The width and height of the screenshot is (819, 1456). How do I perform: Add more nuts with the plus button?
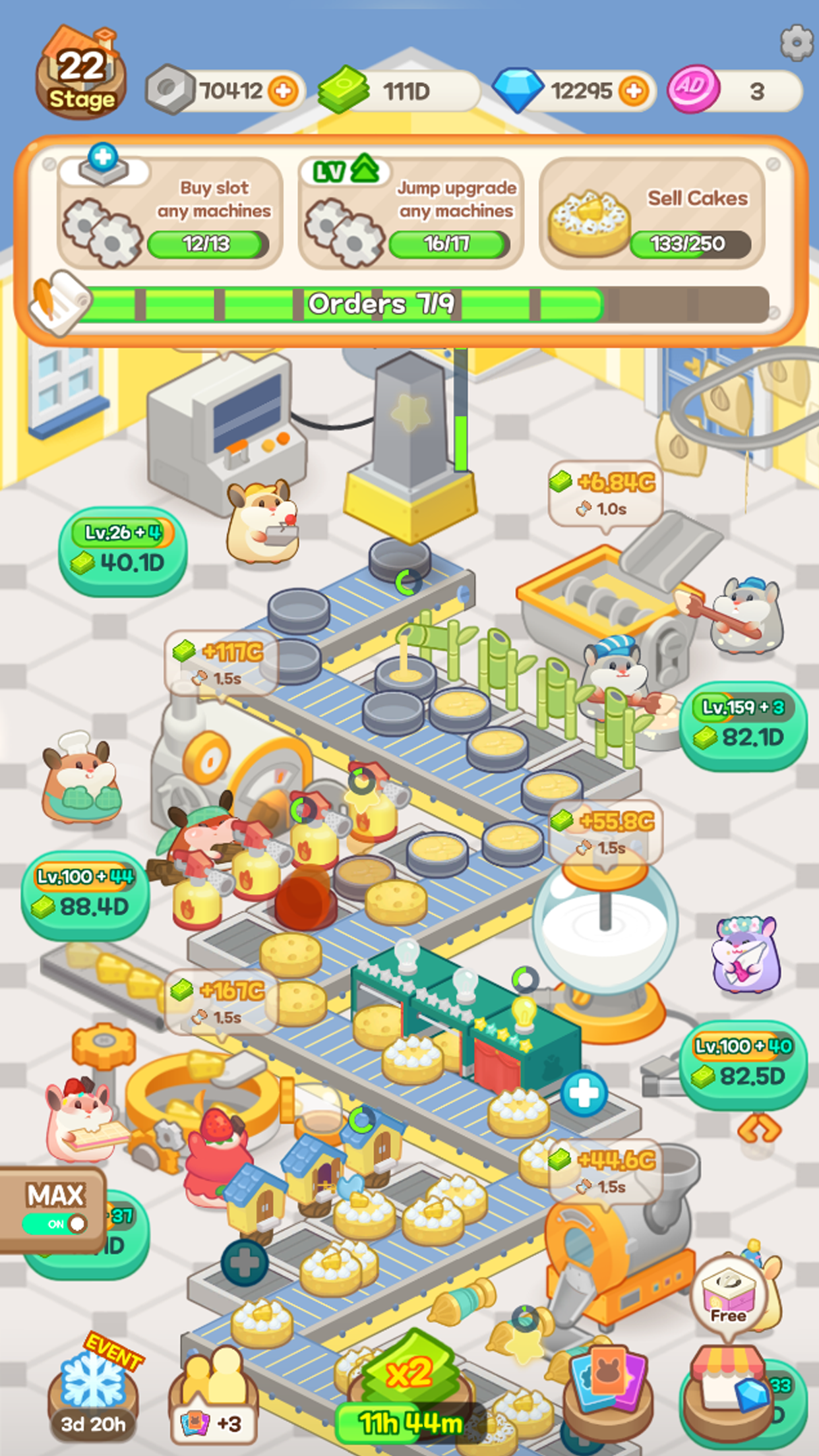[283, 90]
